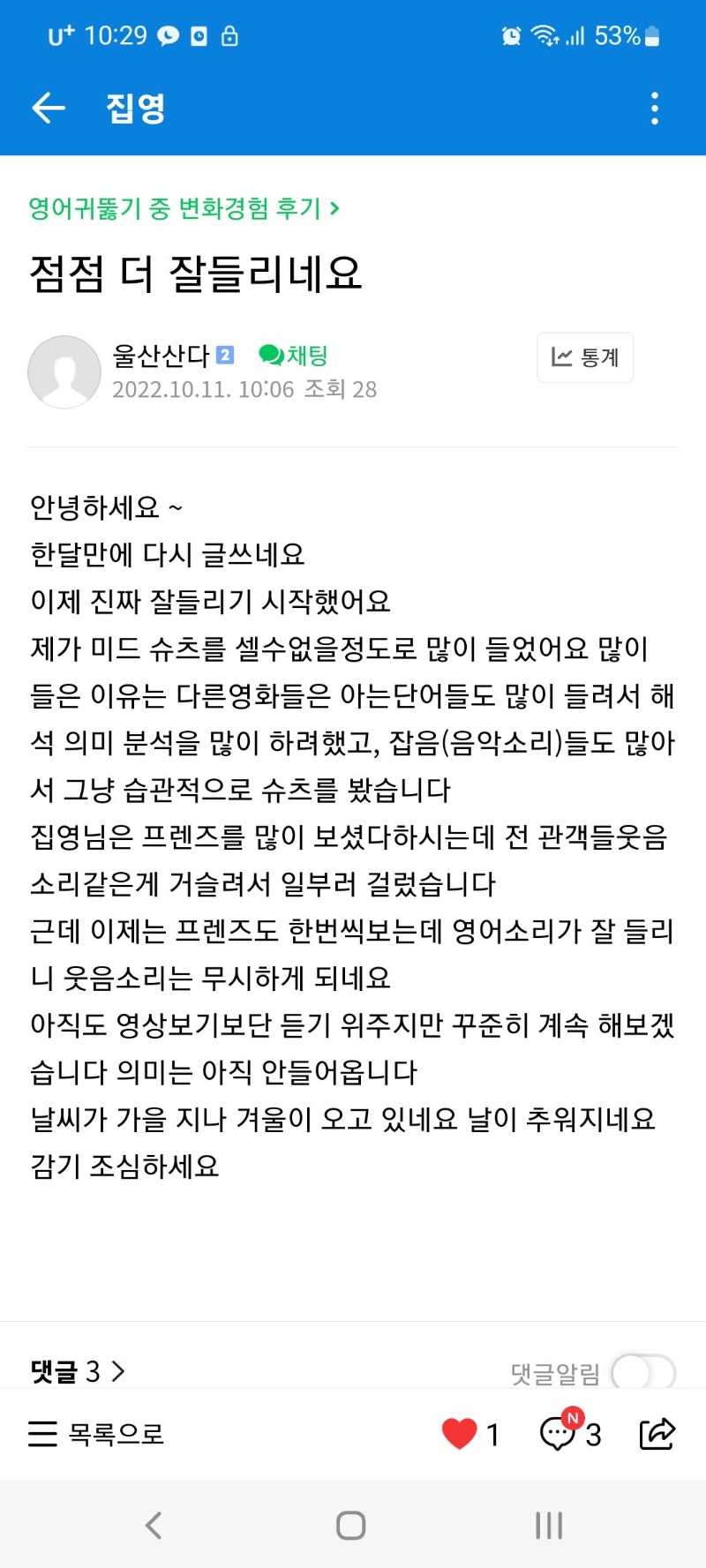Expand the 댓글 3 comments section
The height and width of the screenshot is (1568, 706).
(x=78, y=1370)
